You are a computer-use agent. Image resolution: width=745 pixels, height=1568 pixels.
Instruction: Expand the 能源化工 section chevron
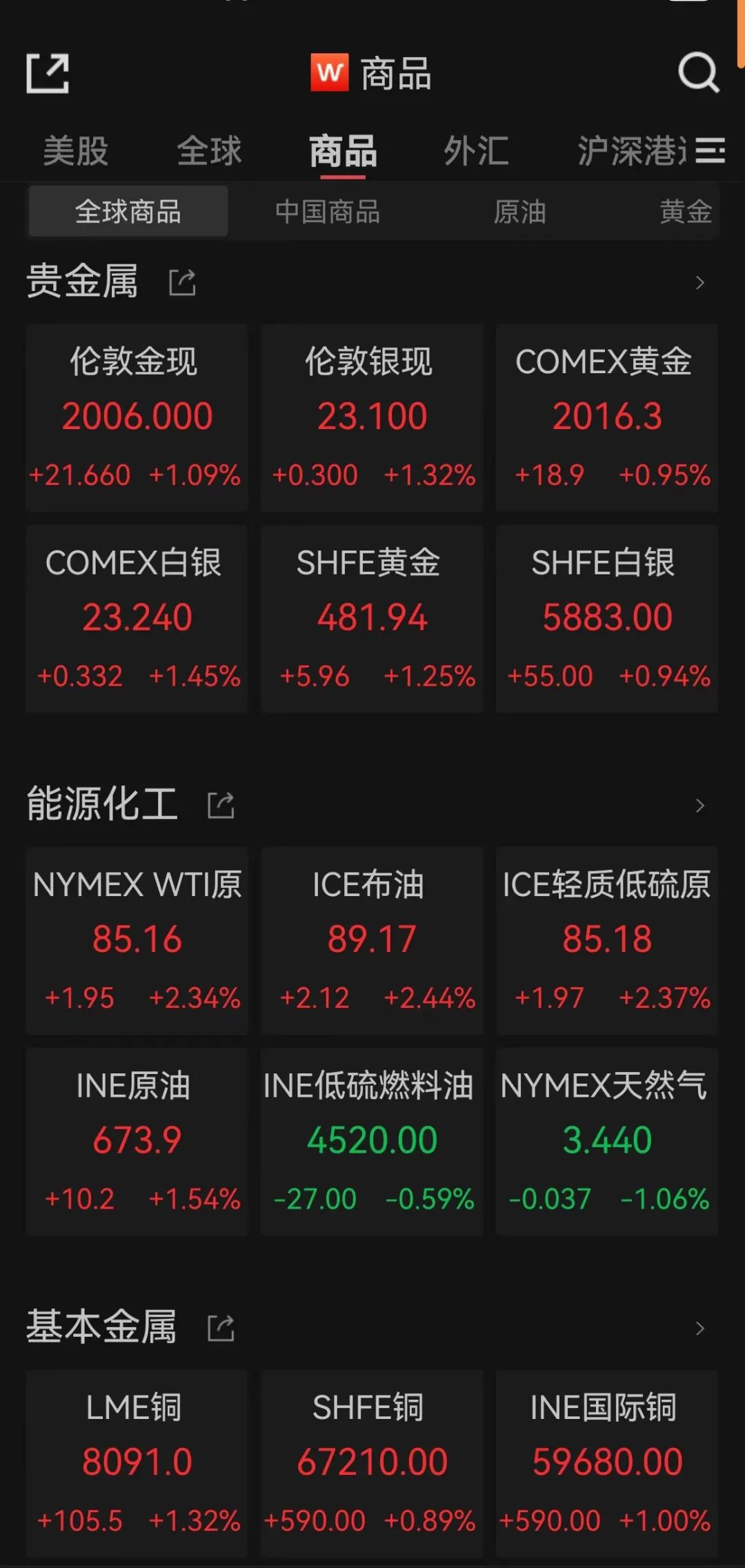(x=700, y=805)
